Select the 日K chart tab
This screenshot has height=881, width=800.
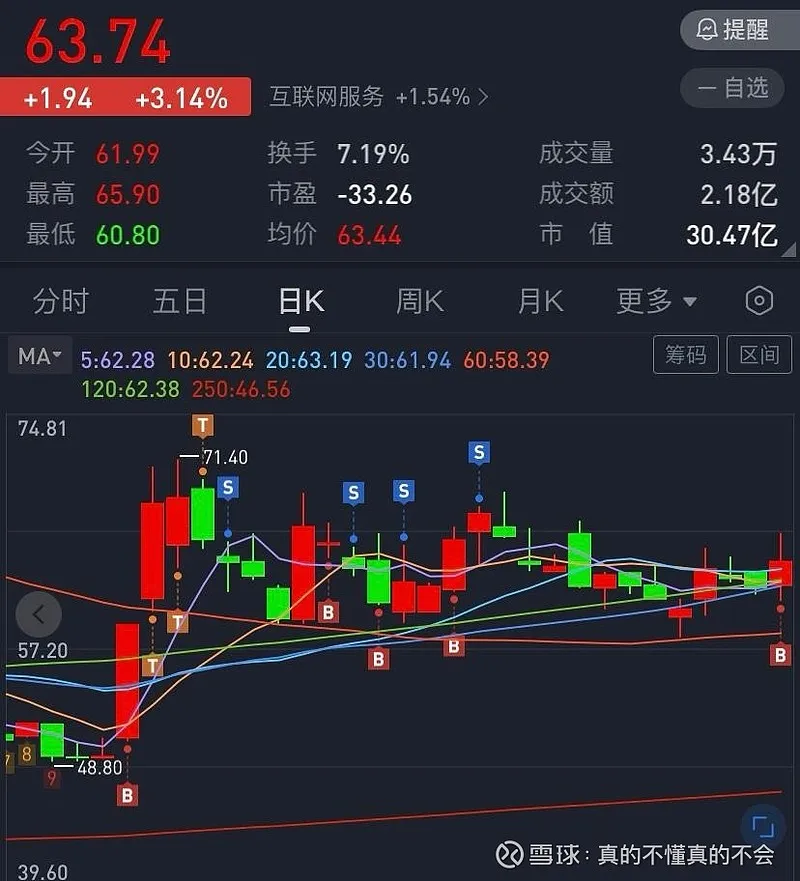coord(300,301)
